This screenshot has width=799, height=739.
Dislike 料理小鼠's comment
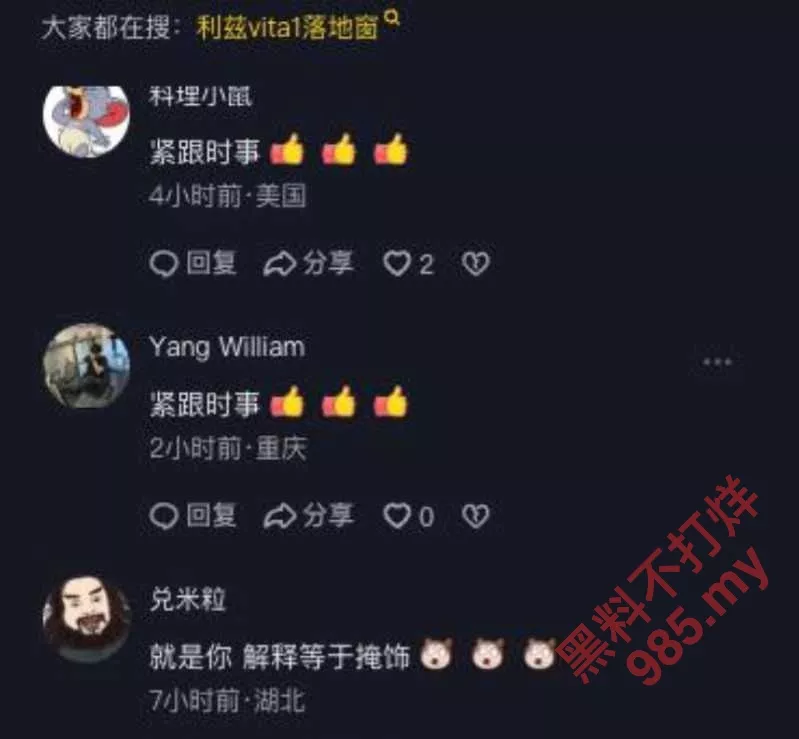click(476, 264)
